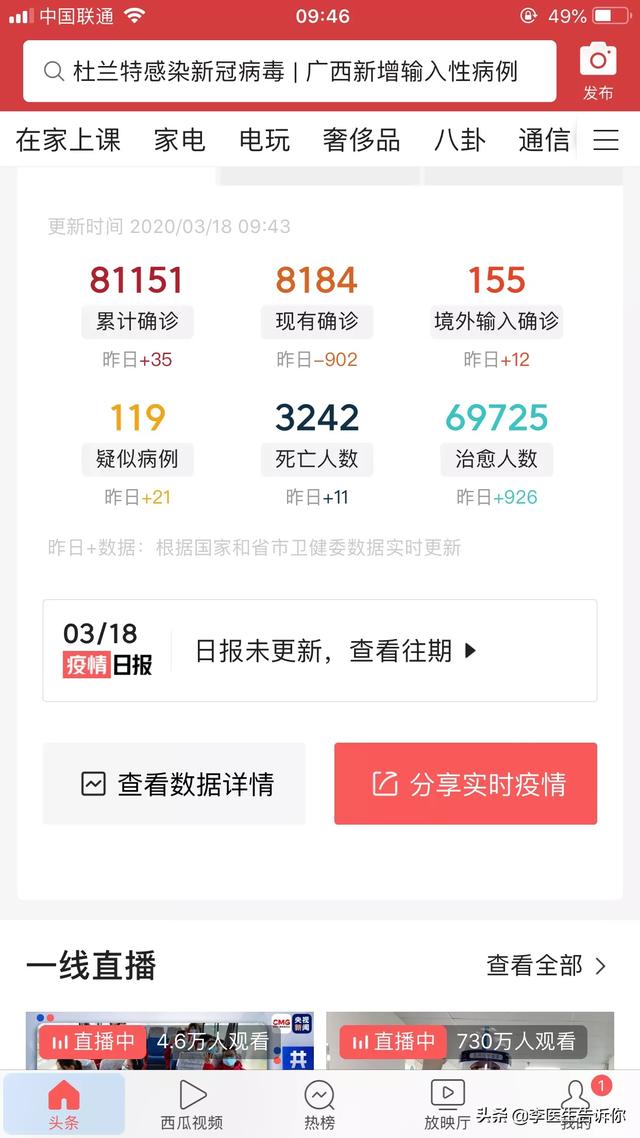Go to the 奢侈品 channel

[x=361, y=139]
